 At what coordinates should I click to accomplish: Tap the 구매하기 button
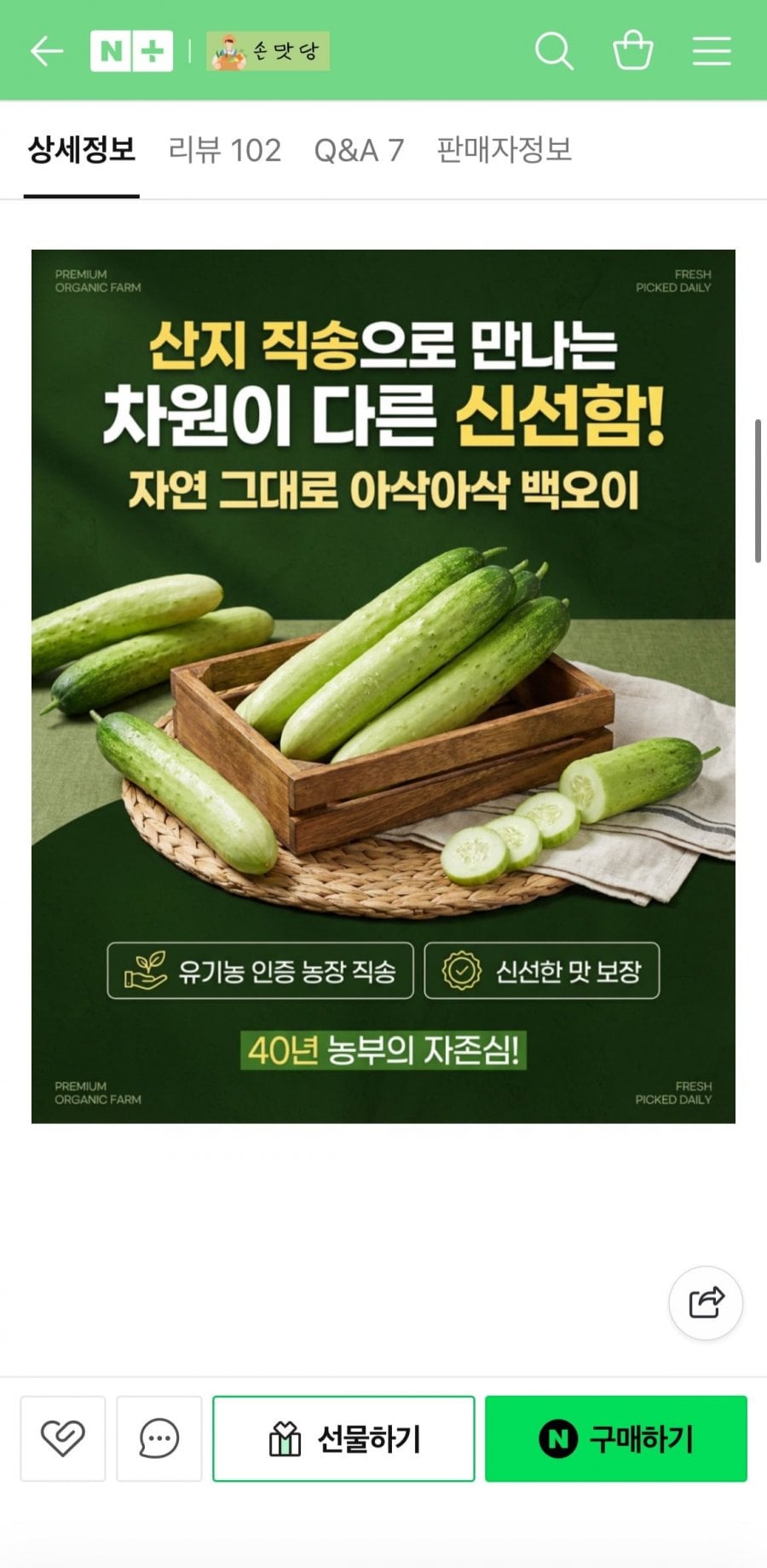pos(616,1438)
